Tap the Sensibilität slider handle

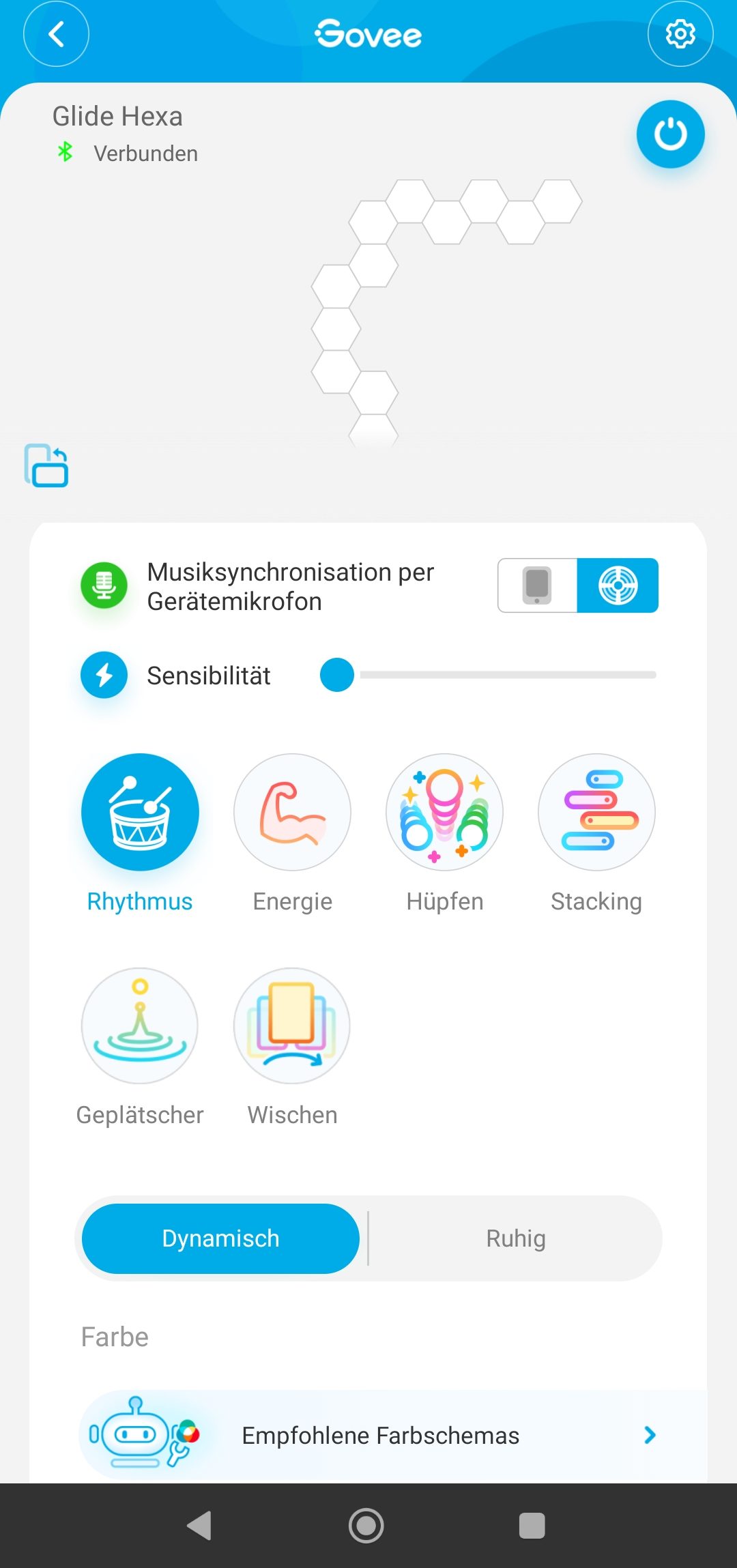click(337, 675)
